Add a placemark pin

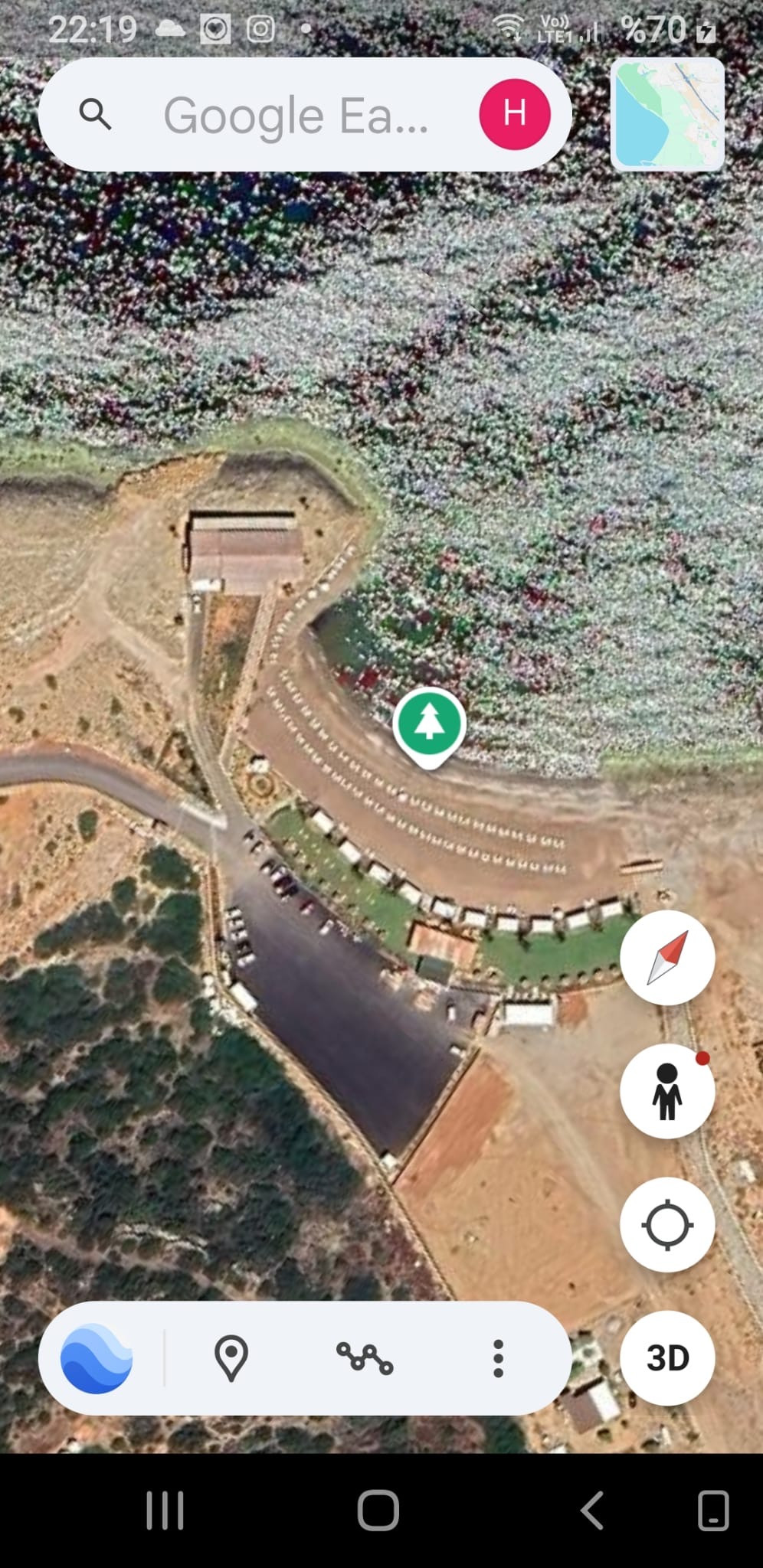(x=231, y=1358)
